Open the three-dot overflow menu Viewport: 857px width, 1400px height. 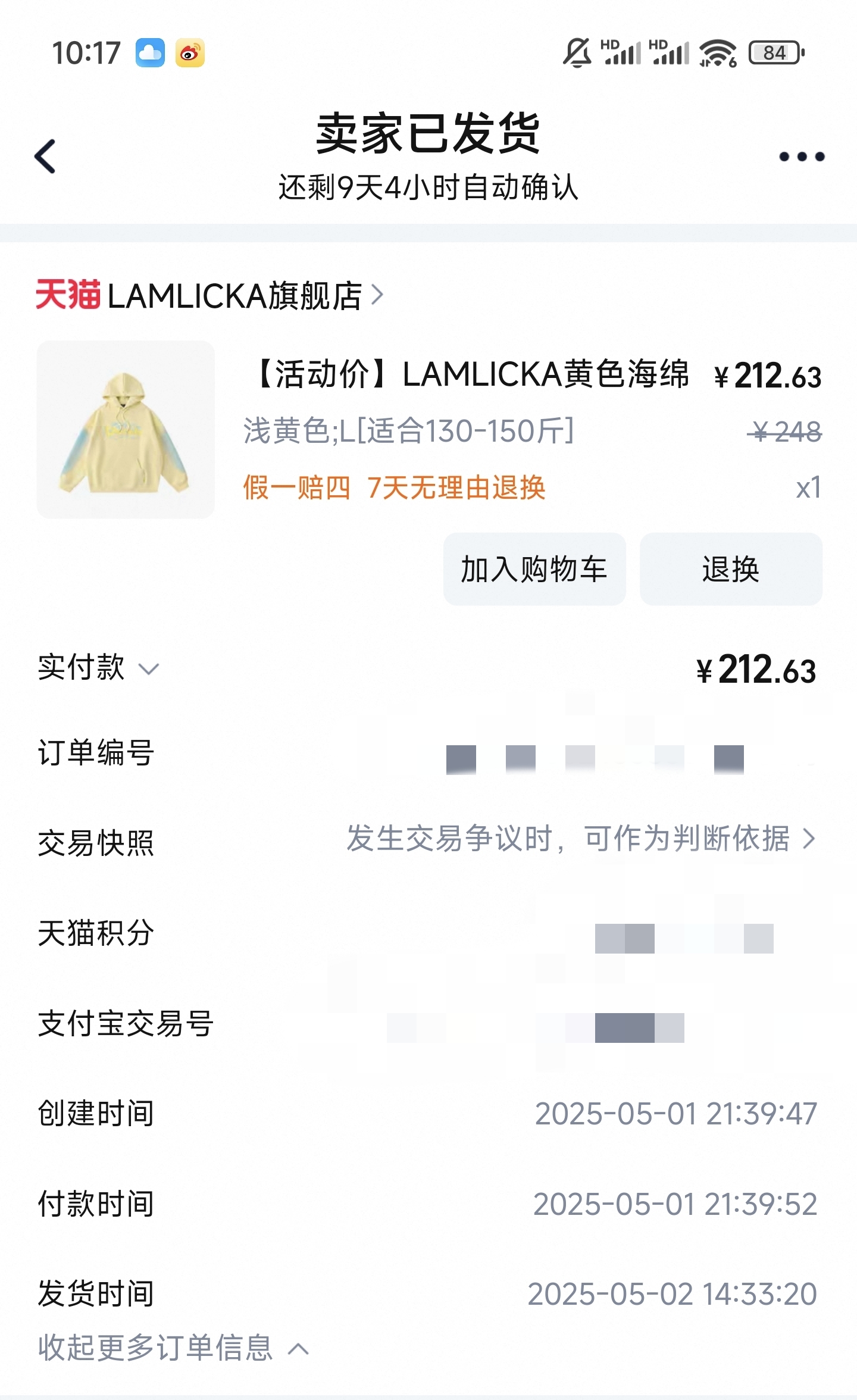tap(802, 157)
